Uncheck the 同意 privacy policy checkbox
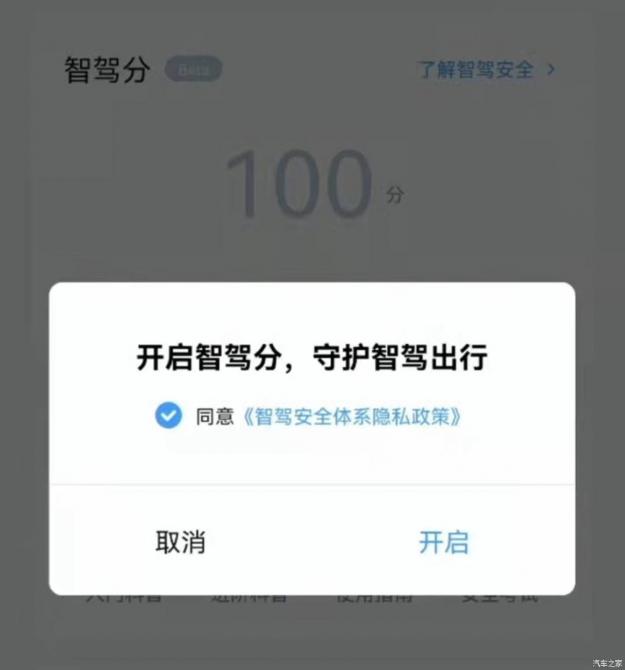This screenshot has height=670, width=625. [x=168, y=416]
